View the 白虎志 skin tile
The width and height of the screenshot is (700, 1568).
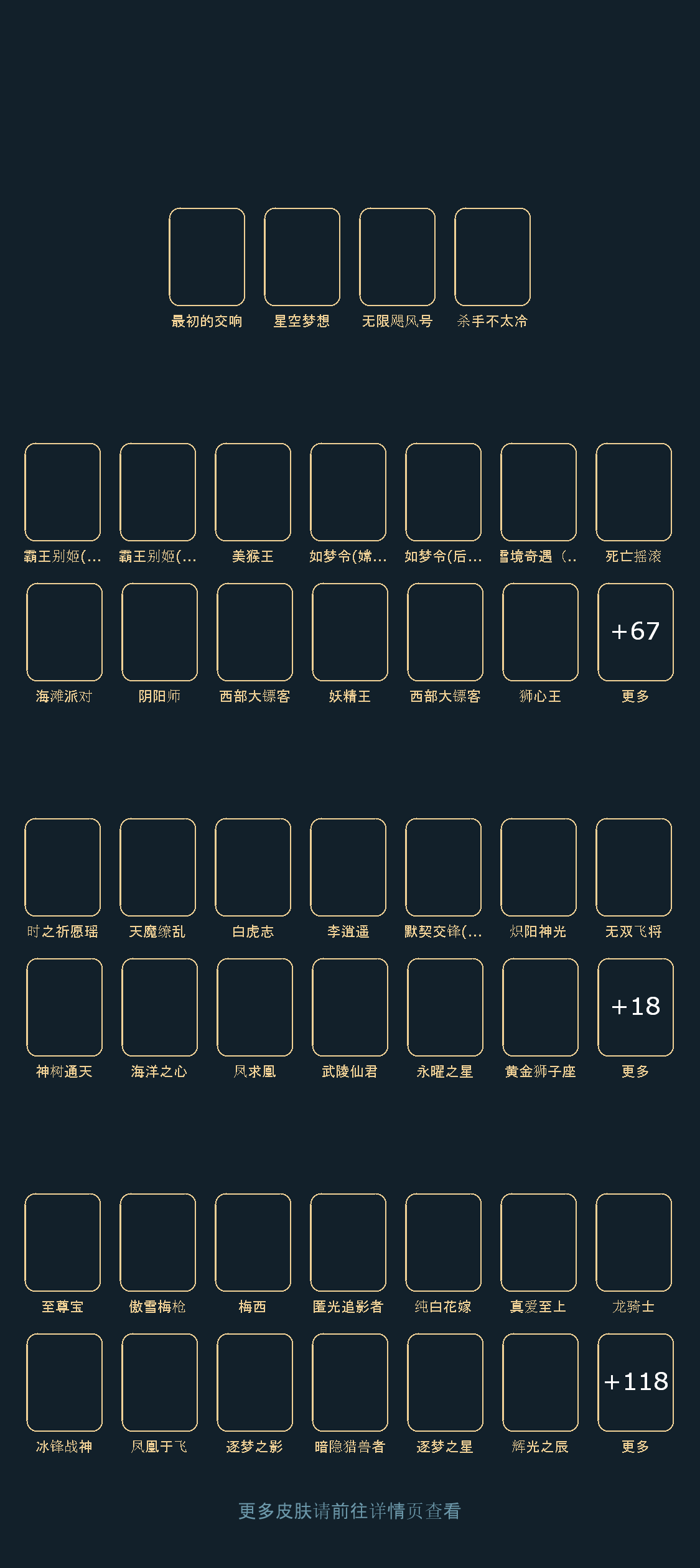[x=253, y=867]
